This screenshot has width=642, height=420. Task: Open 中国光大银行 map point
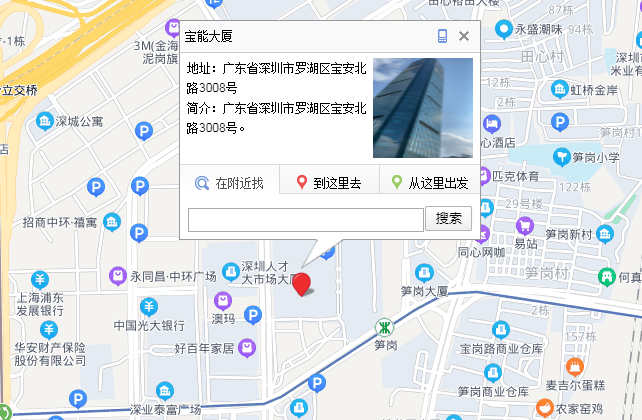[148, 306]
